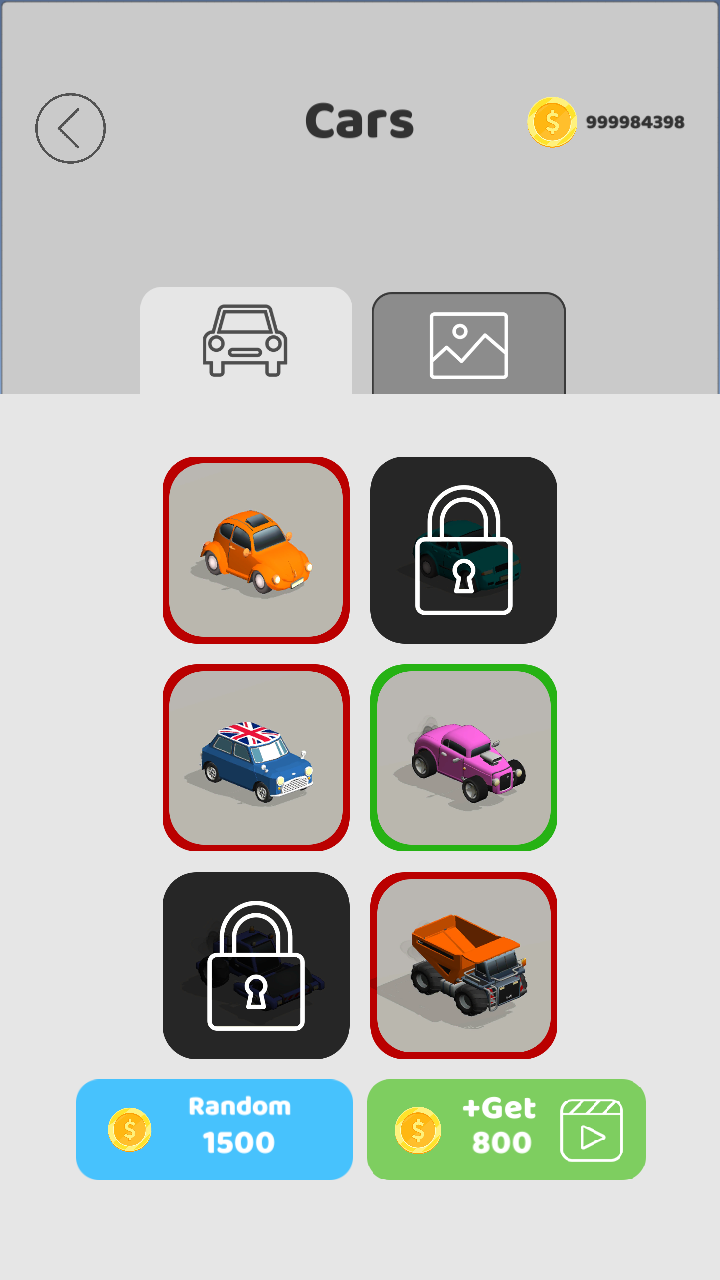The image size is (720, 1280).
Task: Watch a video to get 800 coins
Action: point(506,1129)
